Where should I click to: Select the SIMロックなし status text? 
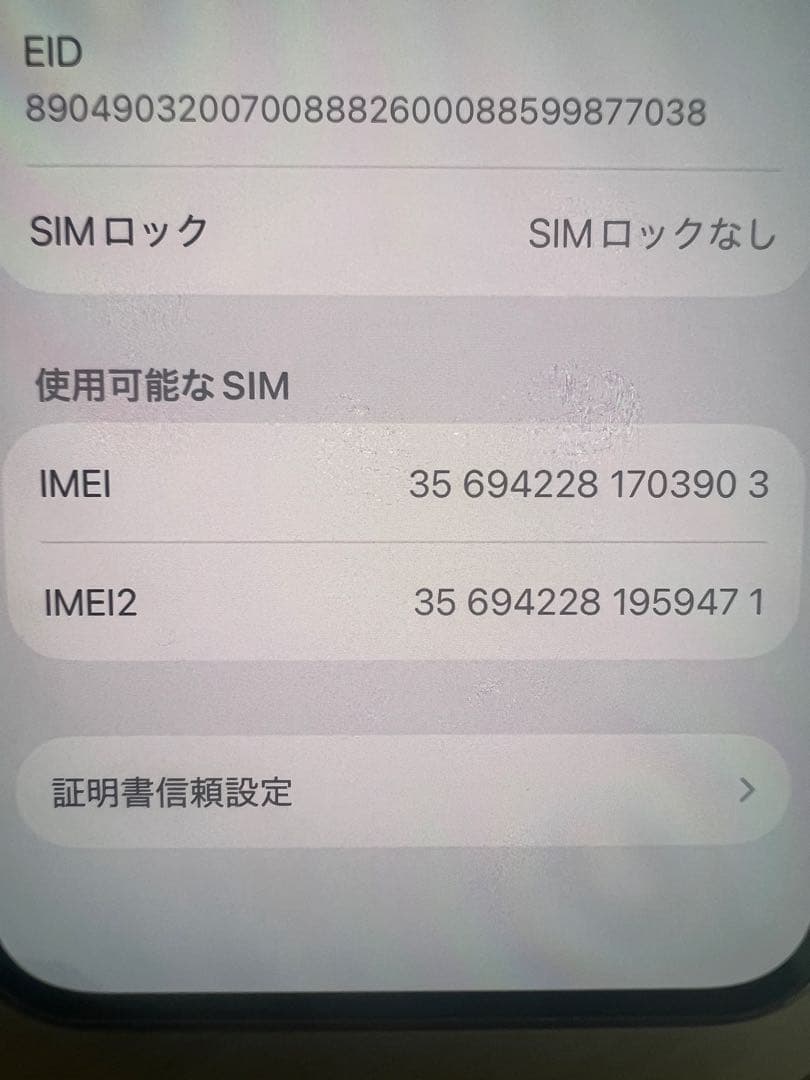651,232
